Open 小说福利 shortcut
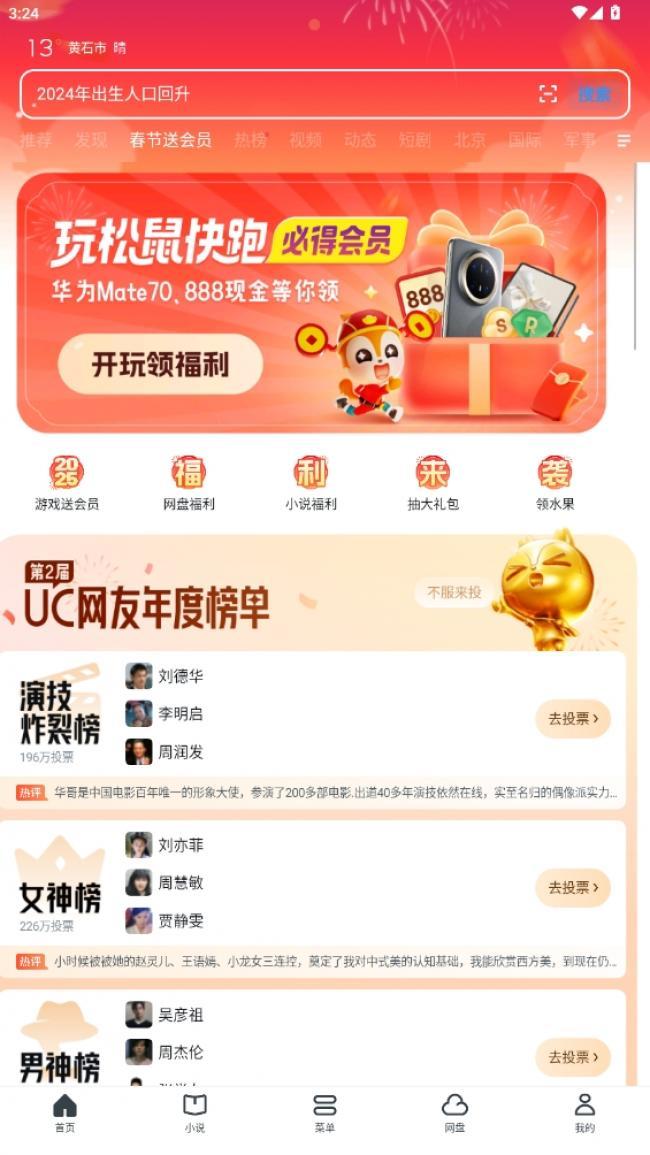 click(x=310, y=483)
